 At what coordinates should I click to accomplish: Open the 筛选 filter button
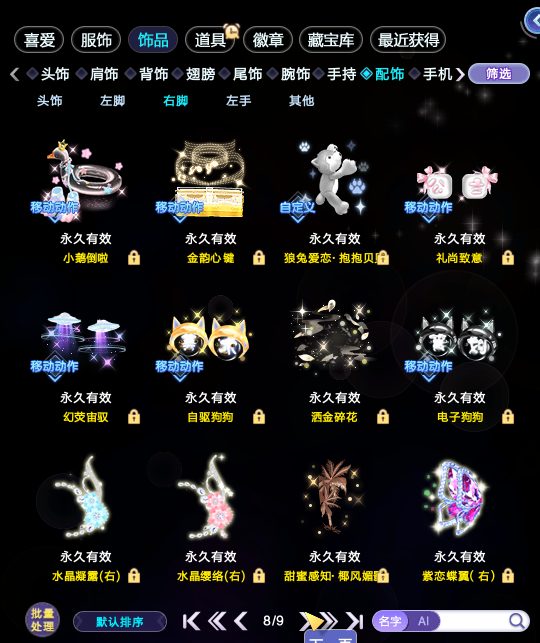[499, 74]
